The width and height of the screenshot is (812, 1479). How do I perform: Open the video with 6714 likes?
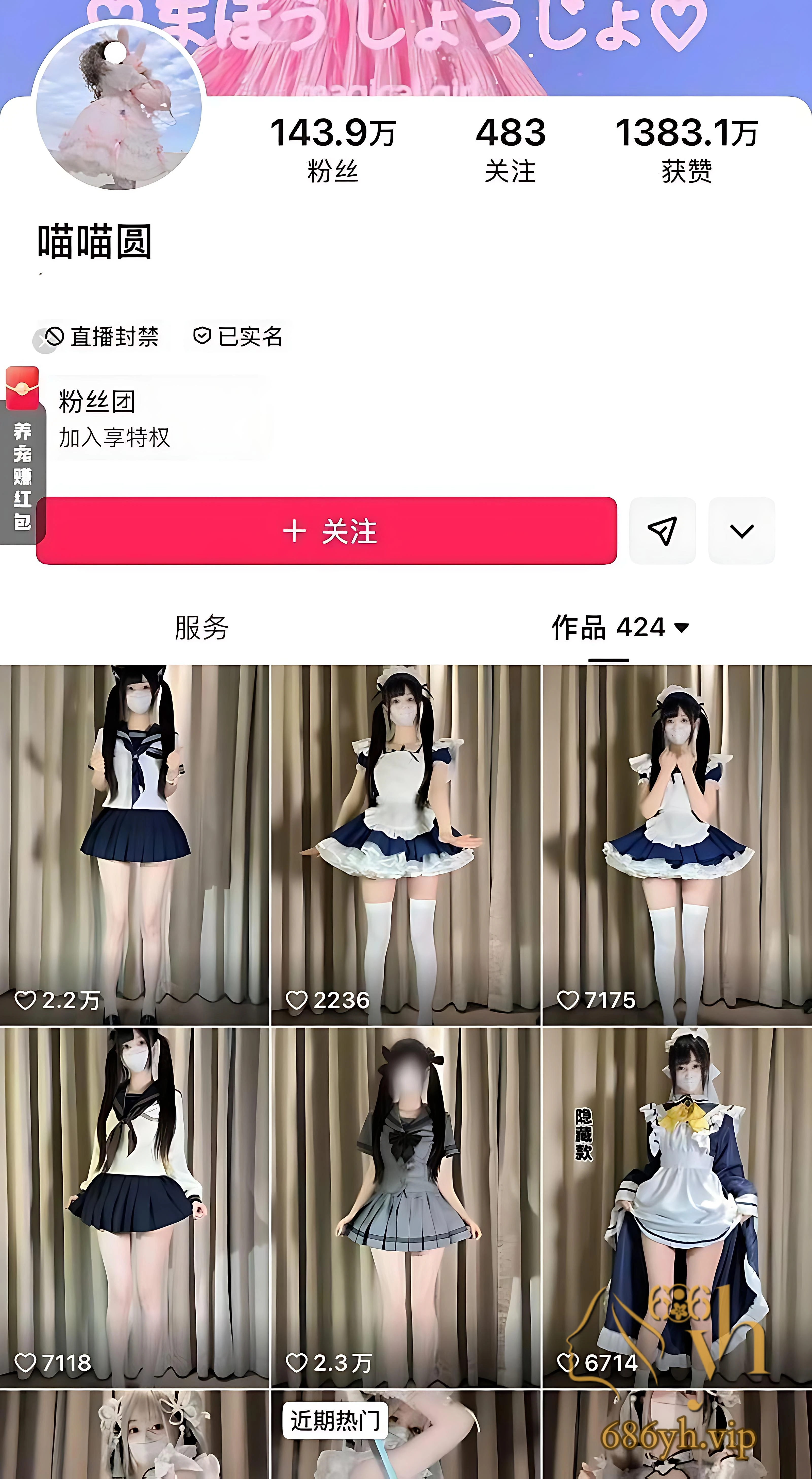(678, 1208)
